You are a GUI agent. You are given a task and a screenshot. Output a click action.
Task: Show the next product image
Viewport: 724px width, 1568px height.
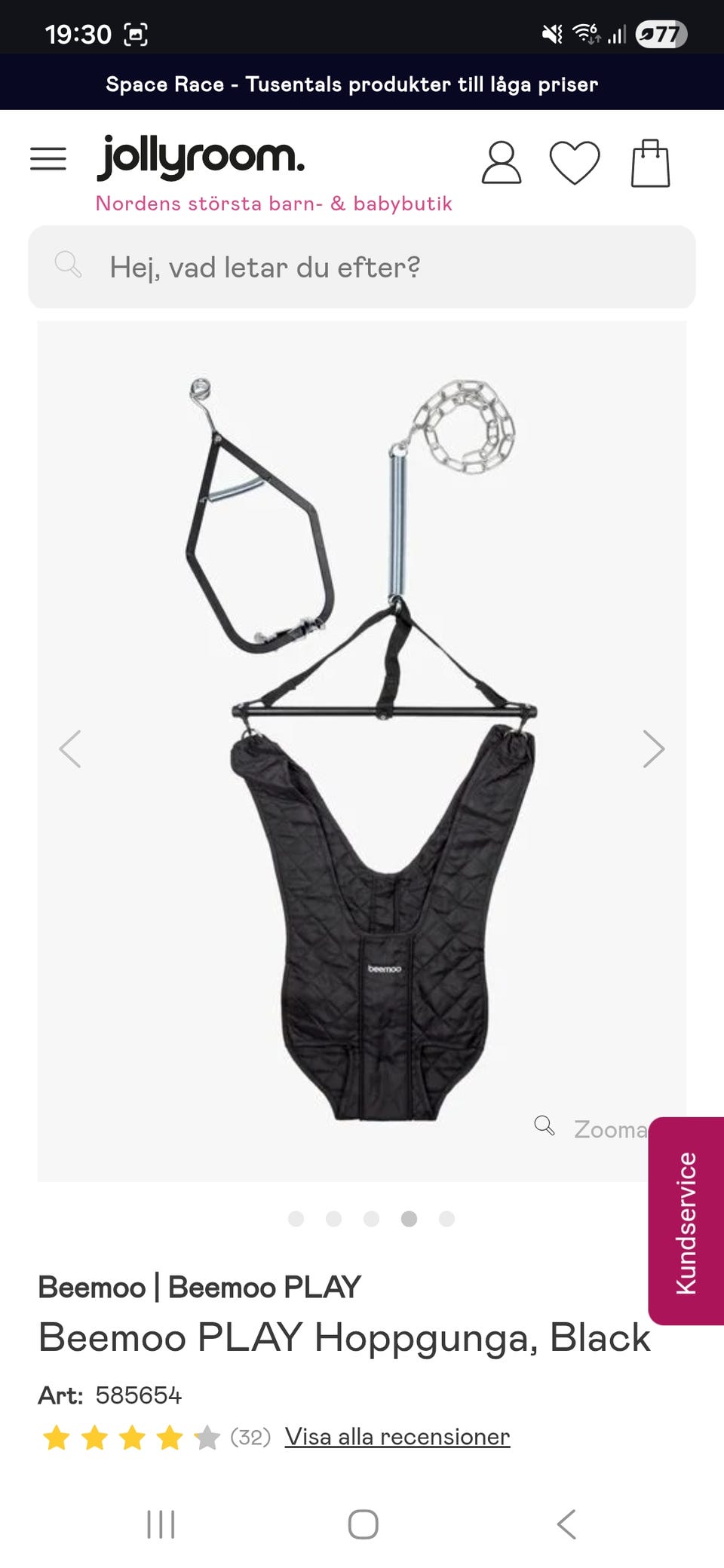(x=653, y=749)
